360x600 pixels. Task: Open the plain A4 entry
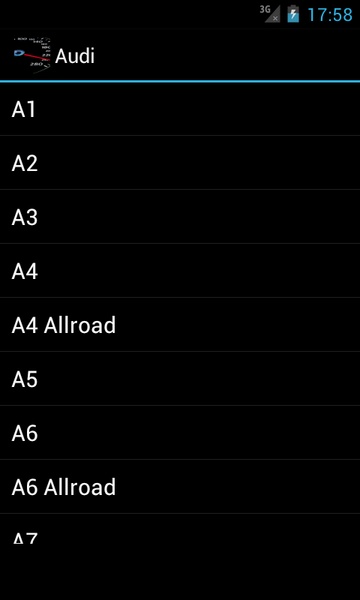click(180, 271)
